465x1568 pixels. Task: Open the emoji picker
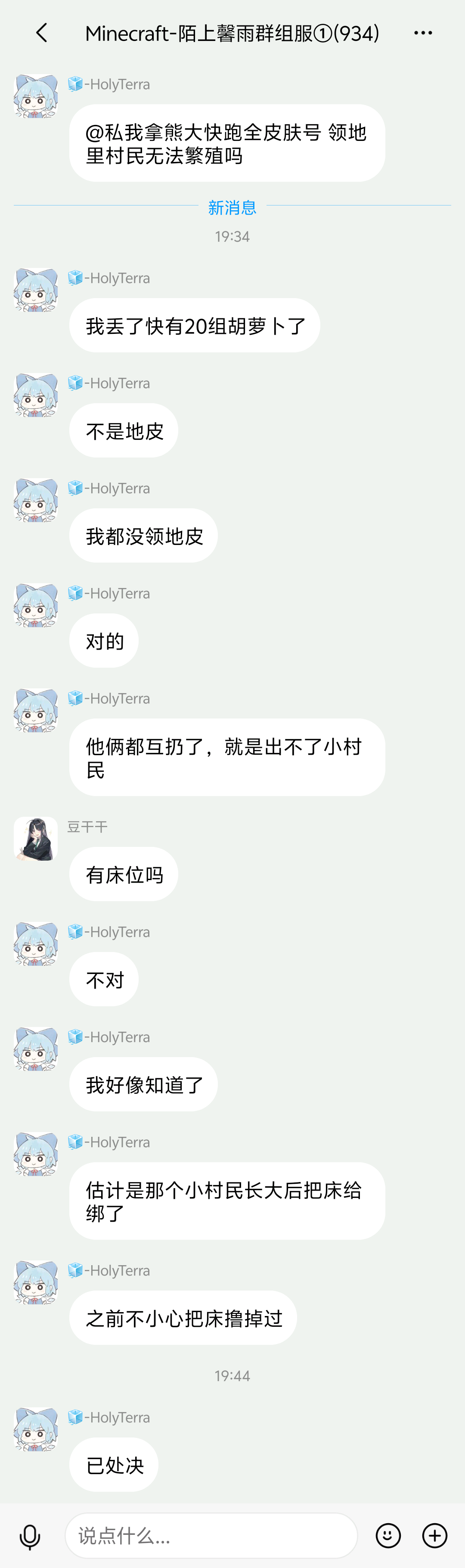(x=388, y=1536)
